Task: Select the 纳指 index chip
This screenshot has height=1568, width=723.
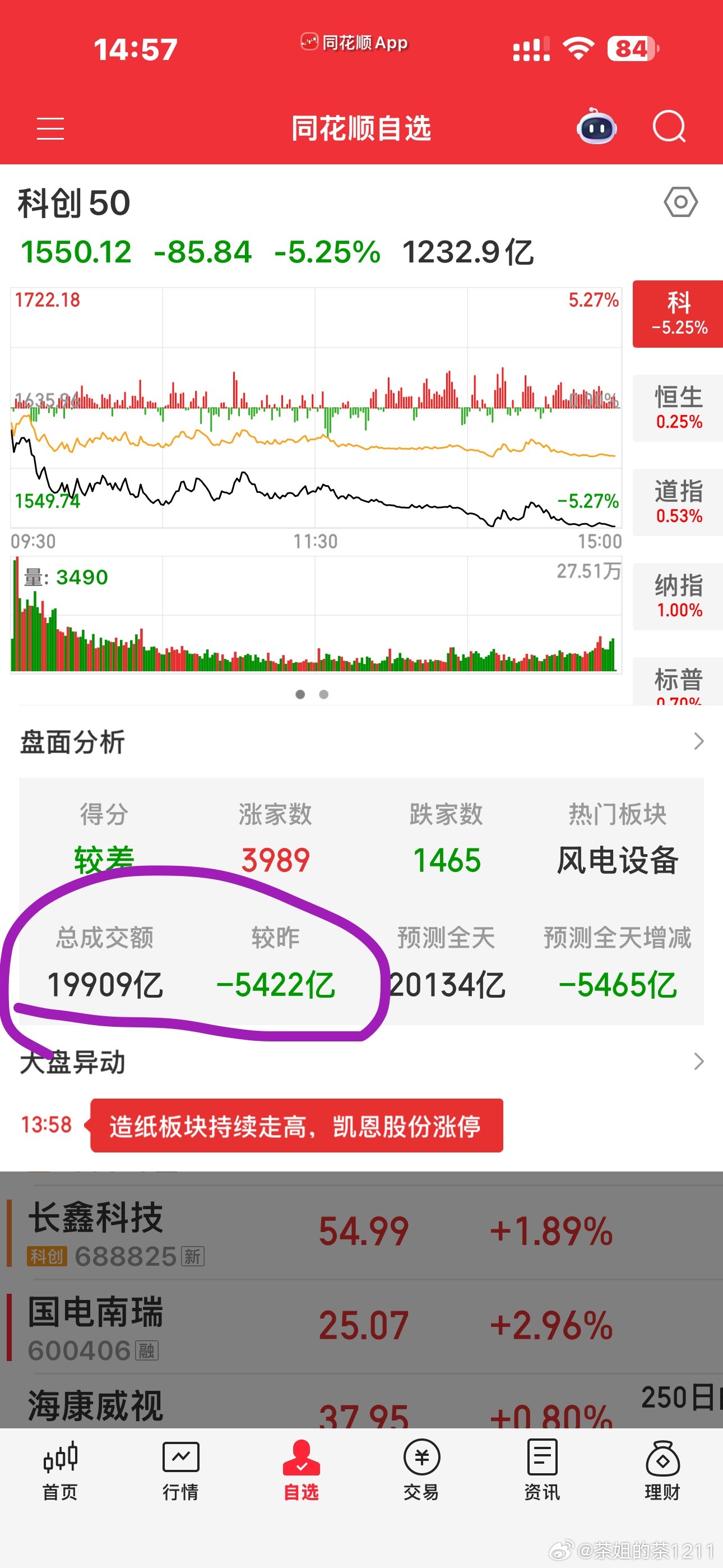Action: pos(678,597)
